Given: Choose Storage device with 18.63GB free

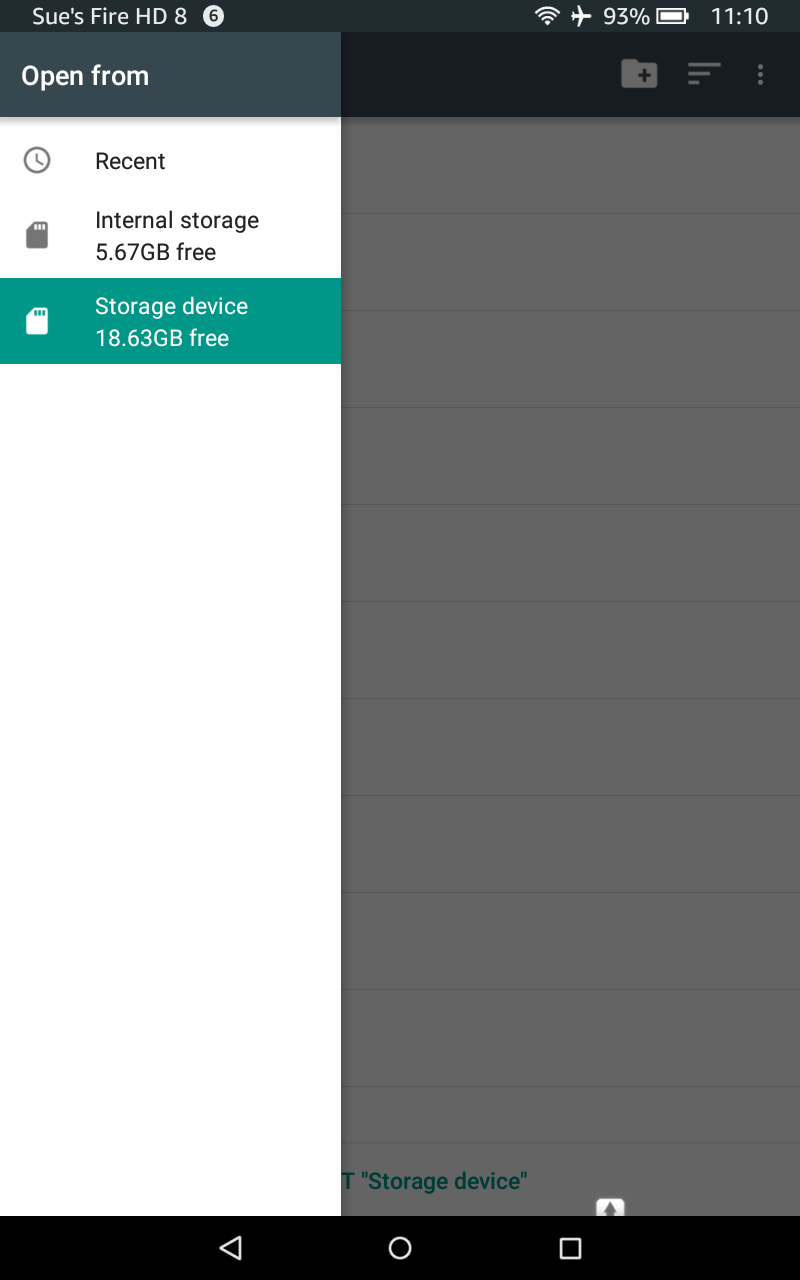Looking at the screenshot, I should click(x=170, y=322).
